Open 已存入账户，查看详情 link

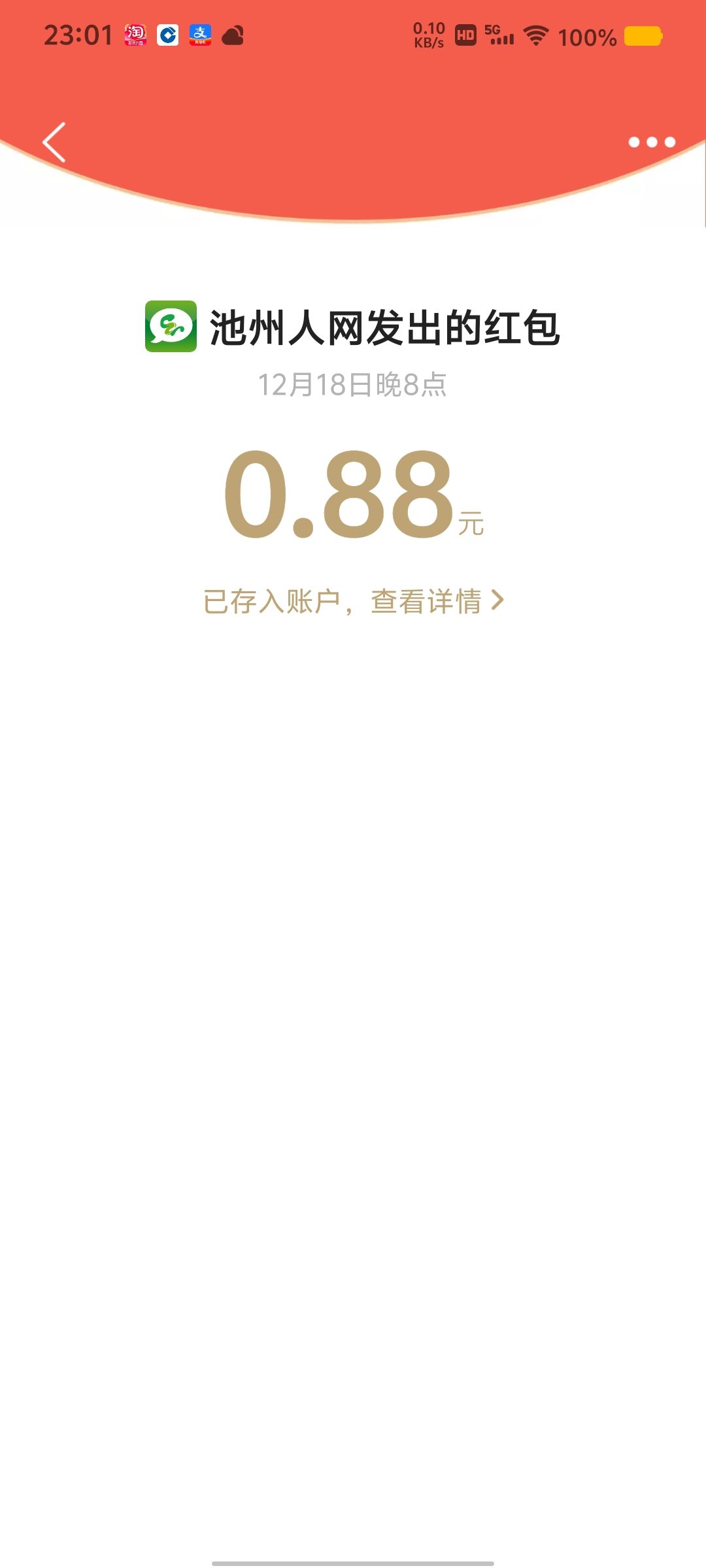(x=353, y=601)
